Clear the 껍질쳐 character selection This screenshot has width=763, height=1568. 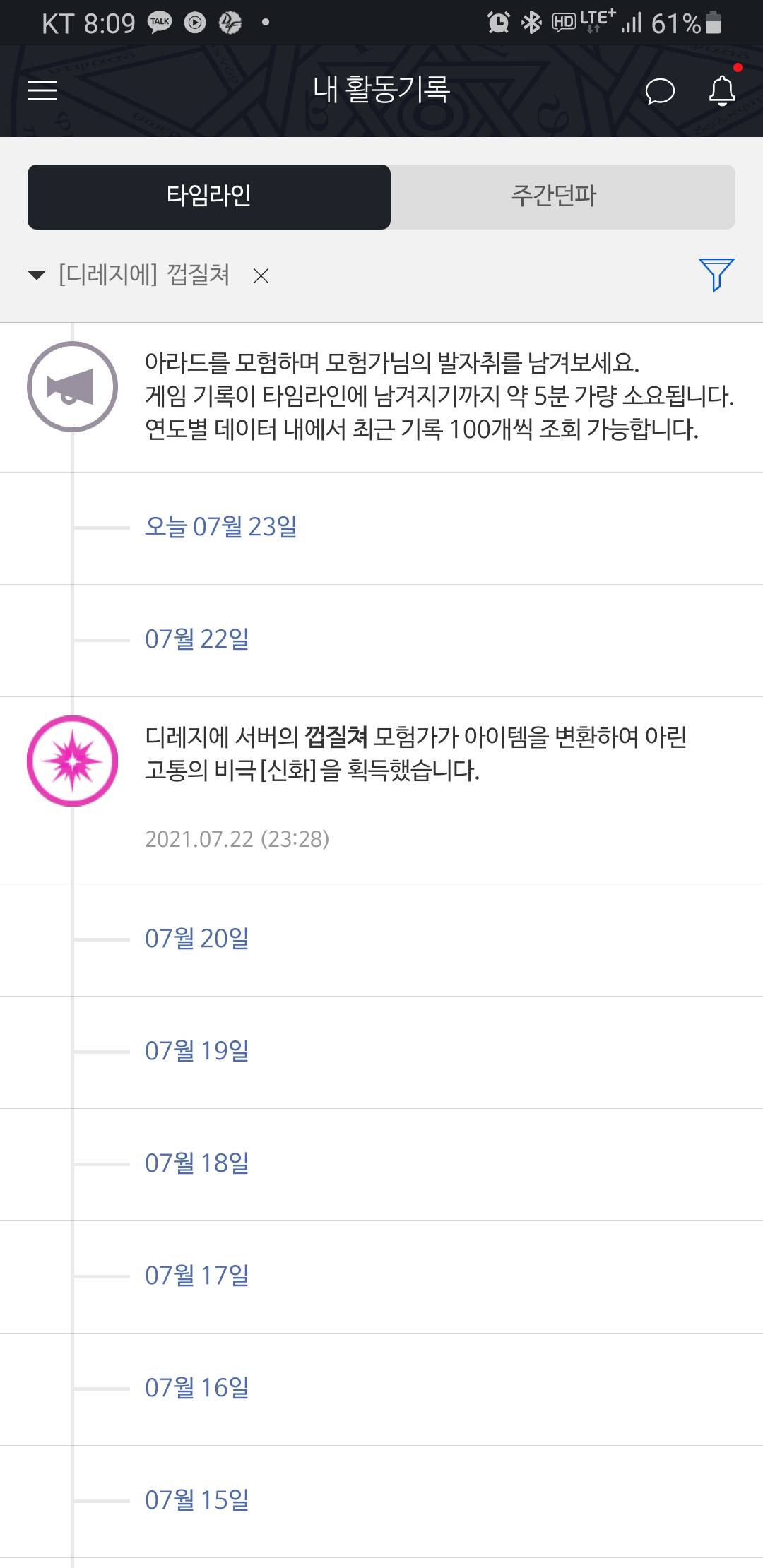pos(261,276)
